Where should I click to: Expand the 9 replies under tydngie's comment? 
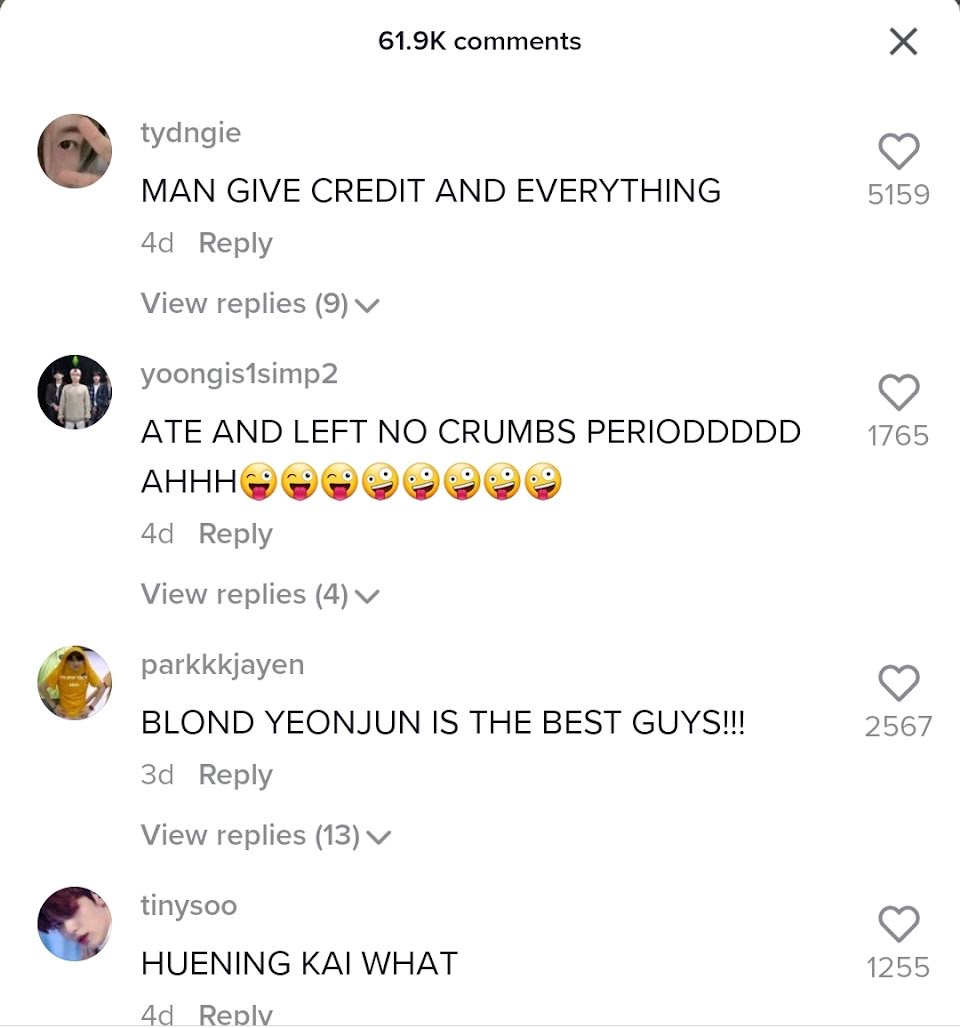click(x=260, y=304)
